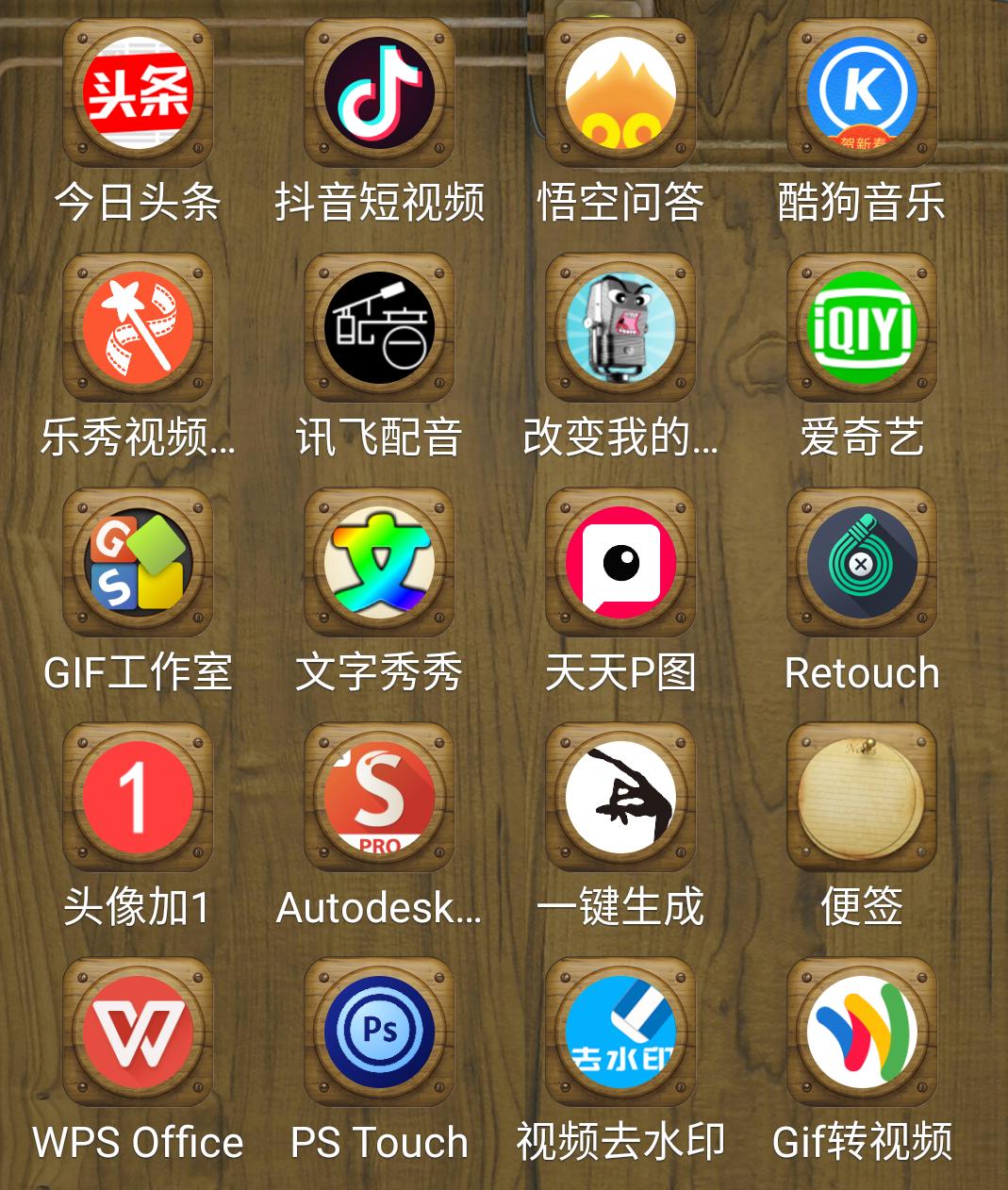Open 天天P图 photo editor

[620, 562]
